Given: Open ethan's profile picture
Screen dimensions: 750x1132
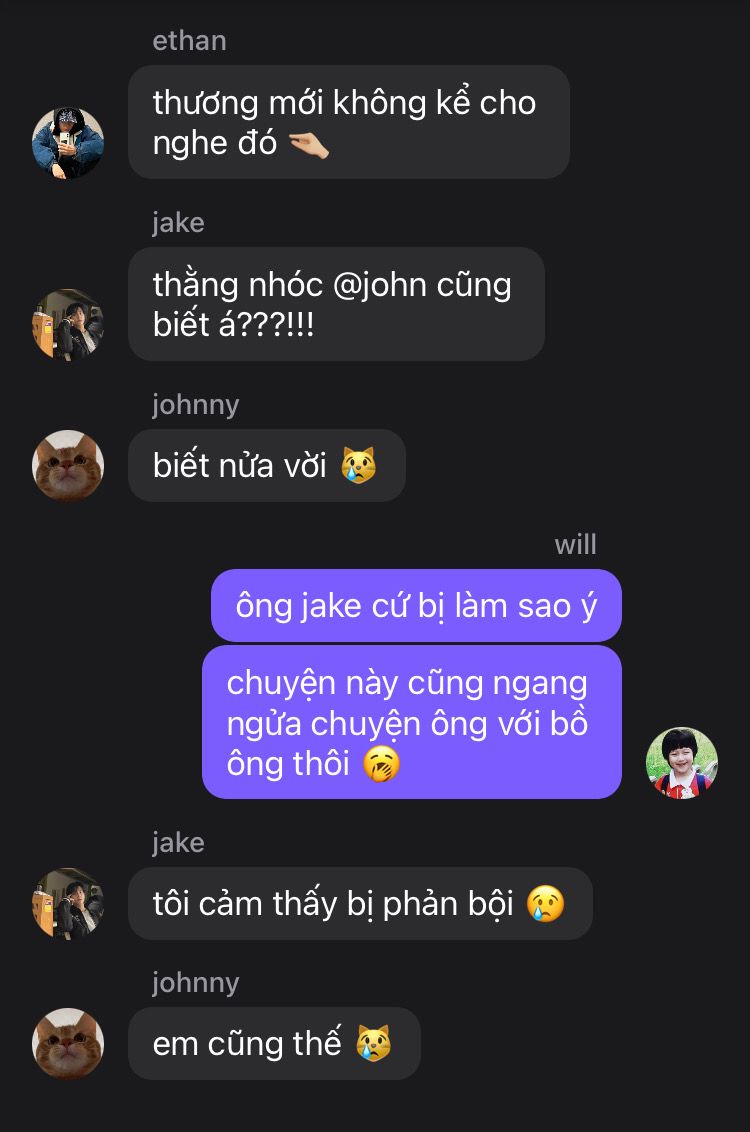Looking at the screenshot, I should [x=68, y=143].
